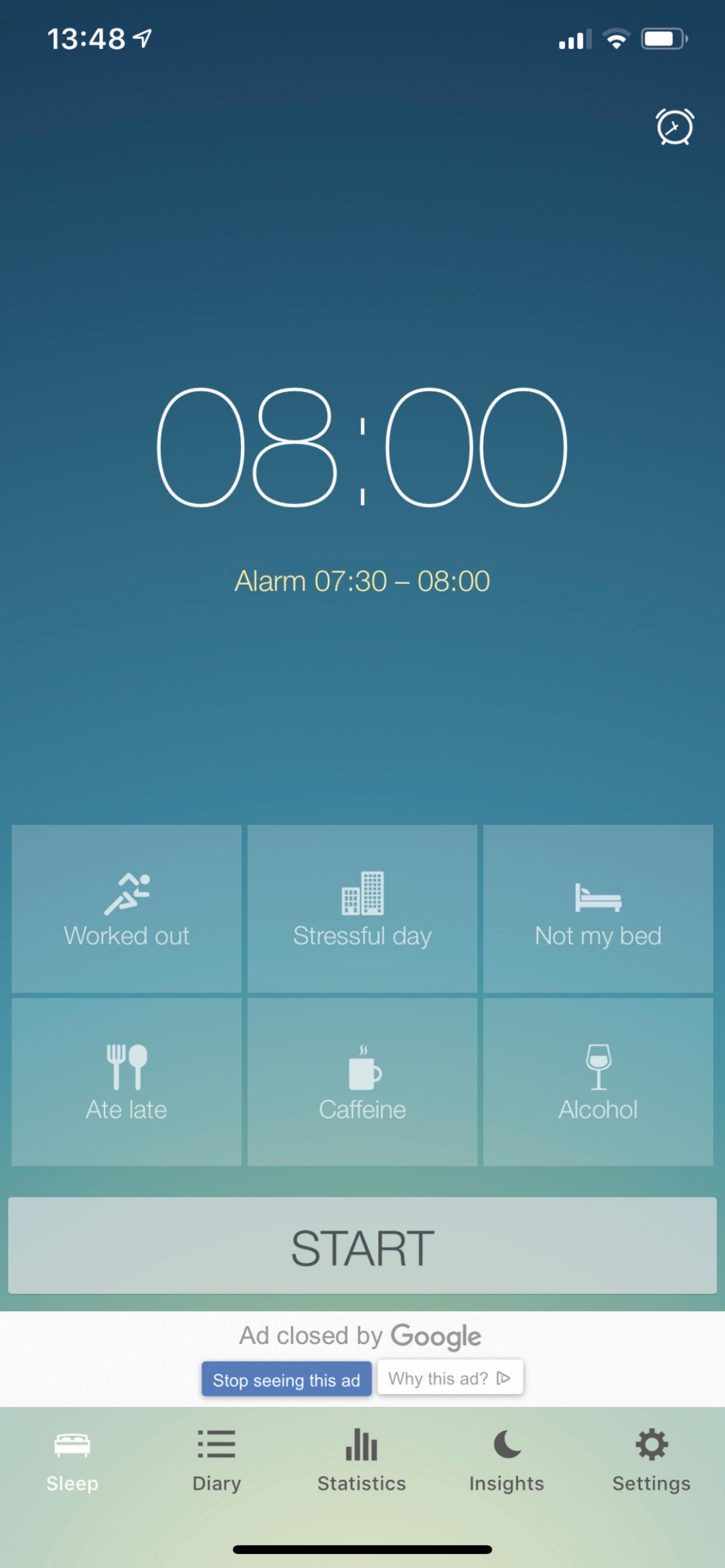The image size is (725, 1568).
Task: Select the Ate late note
Action: (x=127, y=1082)
